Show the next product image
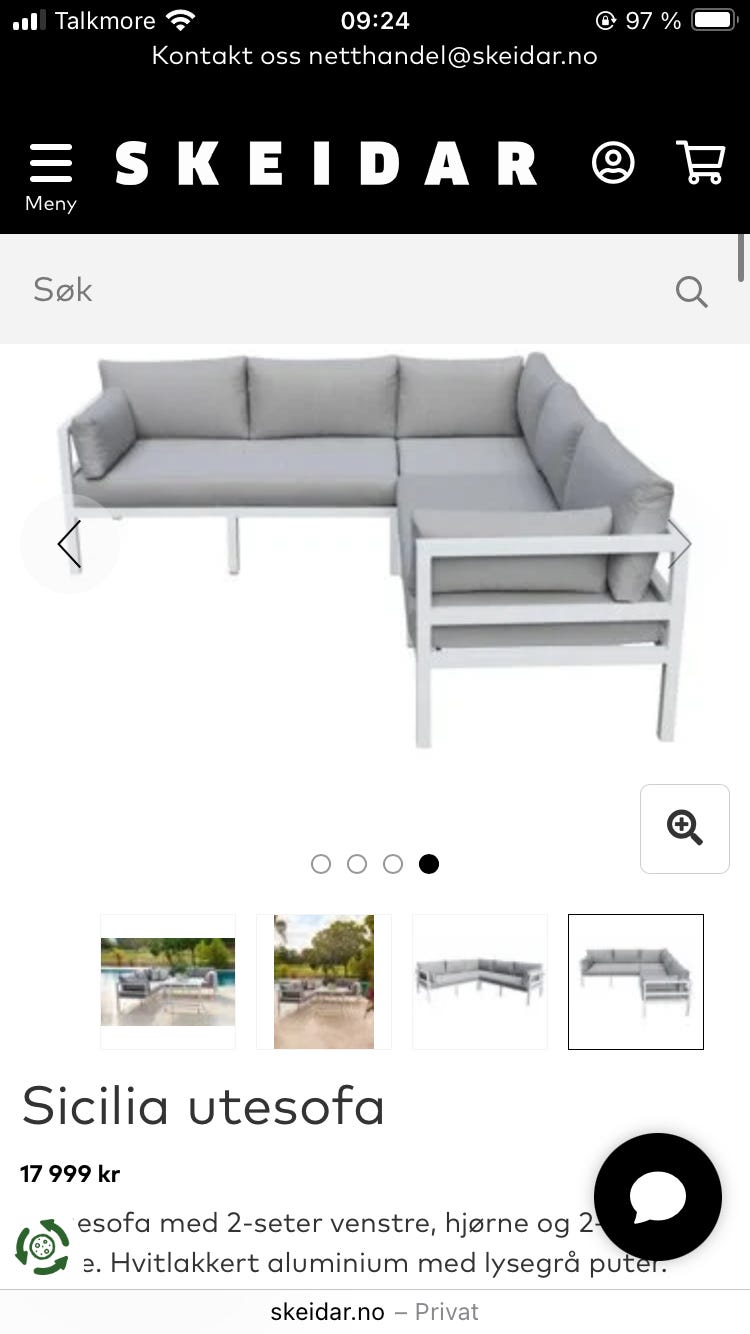Viewport: 750px width, 1334px height. 680,544
